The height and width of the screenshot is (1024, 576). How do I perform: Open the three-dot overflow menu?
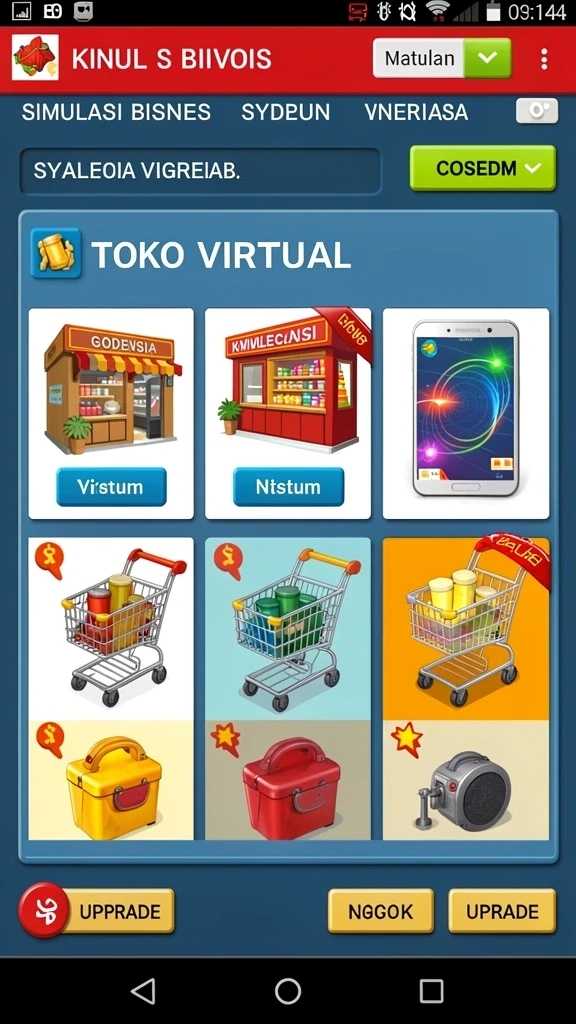[543, 59]
